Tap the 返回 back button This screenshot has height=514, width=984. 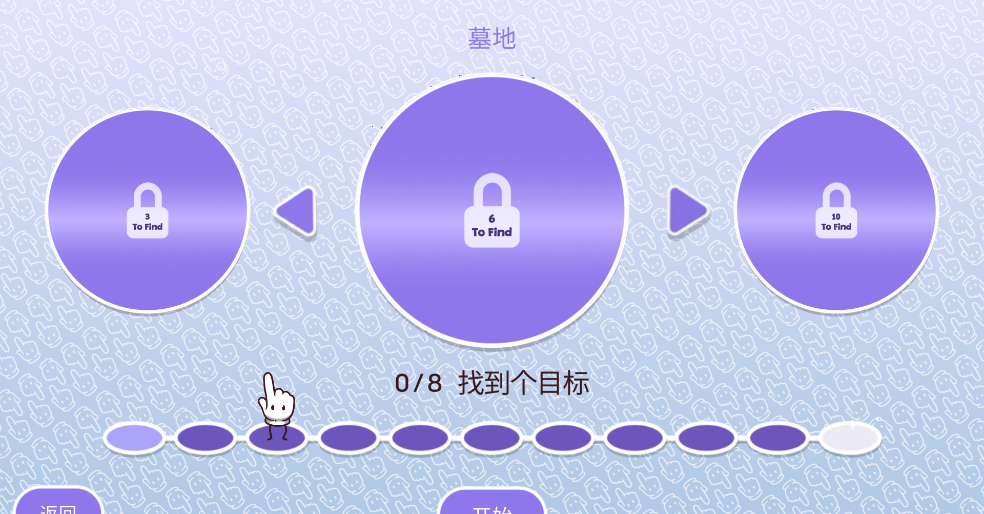[x=58, y=504]
